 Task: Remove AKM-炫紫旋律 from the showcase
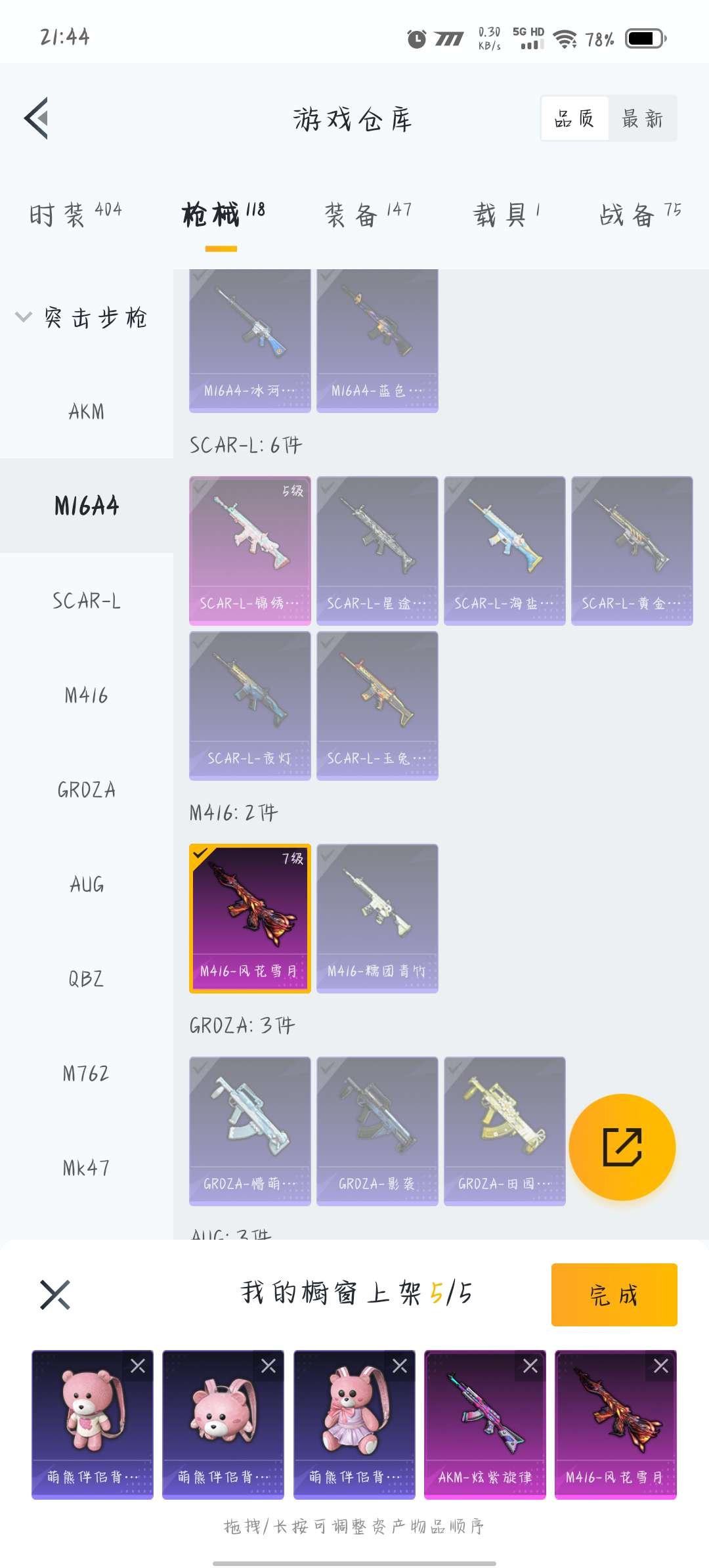[530, 1366]
